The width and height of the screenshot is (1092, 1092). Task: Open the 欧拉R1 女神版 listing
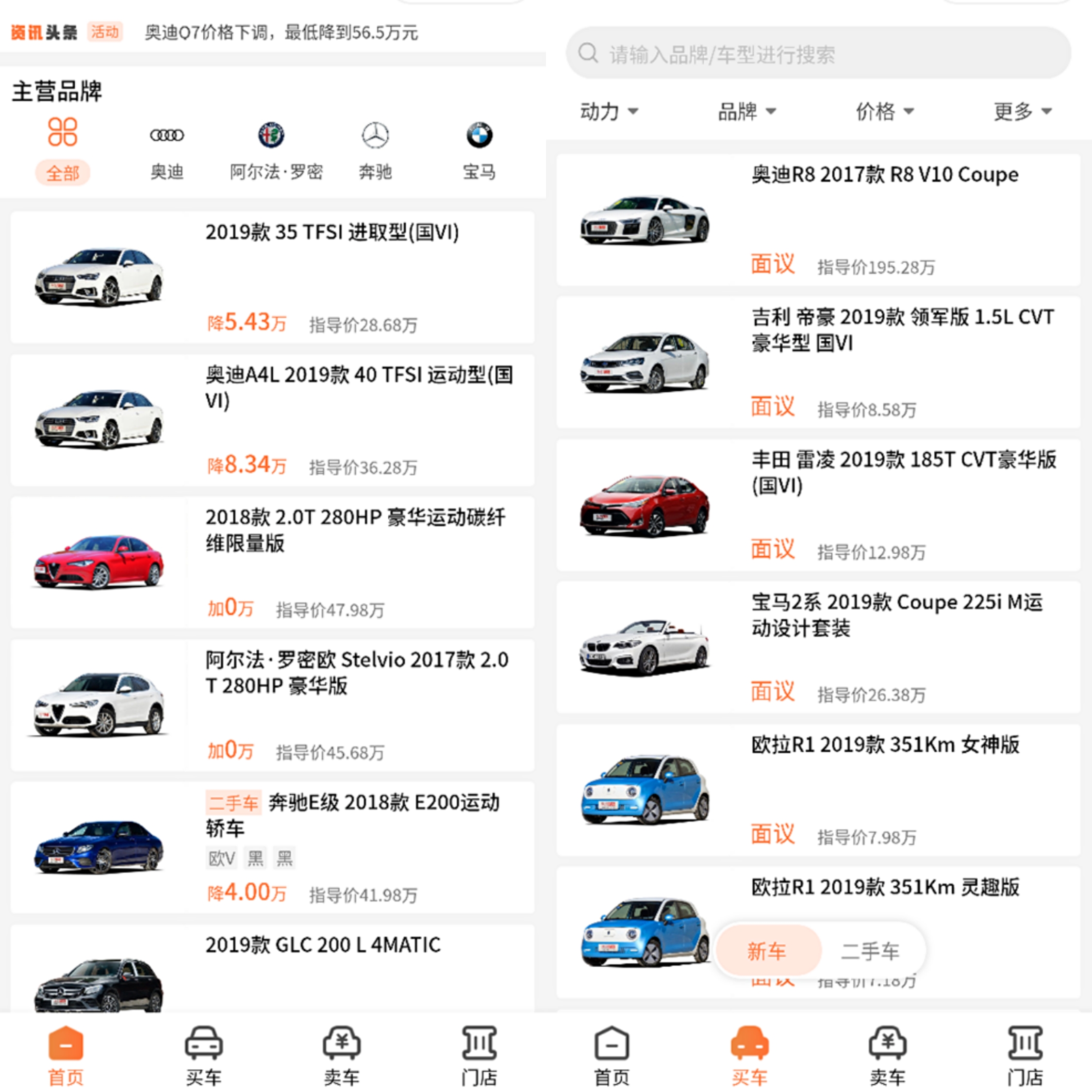point(818,790)
